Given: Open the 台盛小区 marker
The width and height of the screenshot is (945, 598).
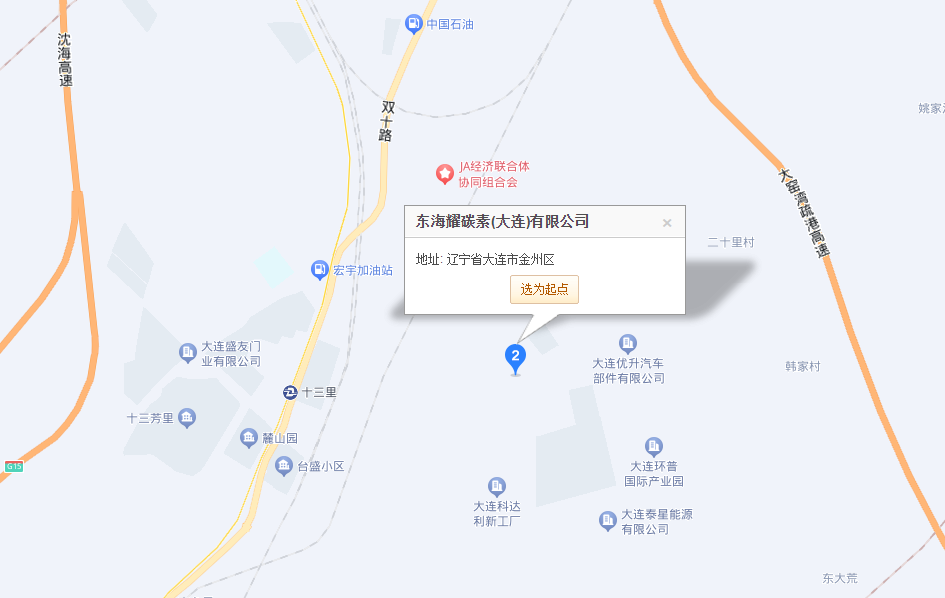Looking at the screenshot, I should (x=284, y=465).
